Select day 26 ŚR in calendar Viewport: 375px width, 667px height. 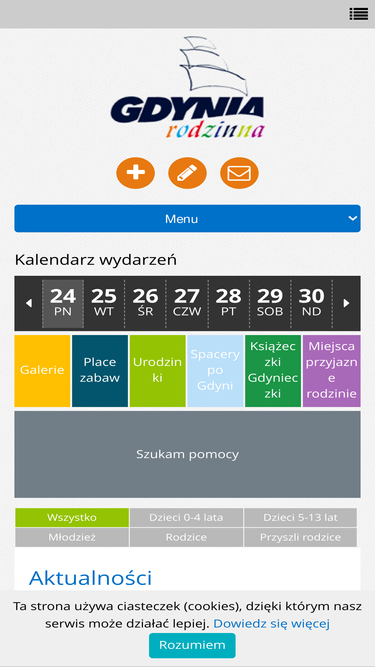pos(145,303)
